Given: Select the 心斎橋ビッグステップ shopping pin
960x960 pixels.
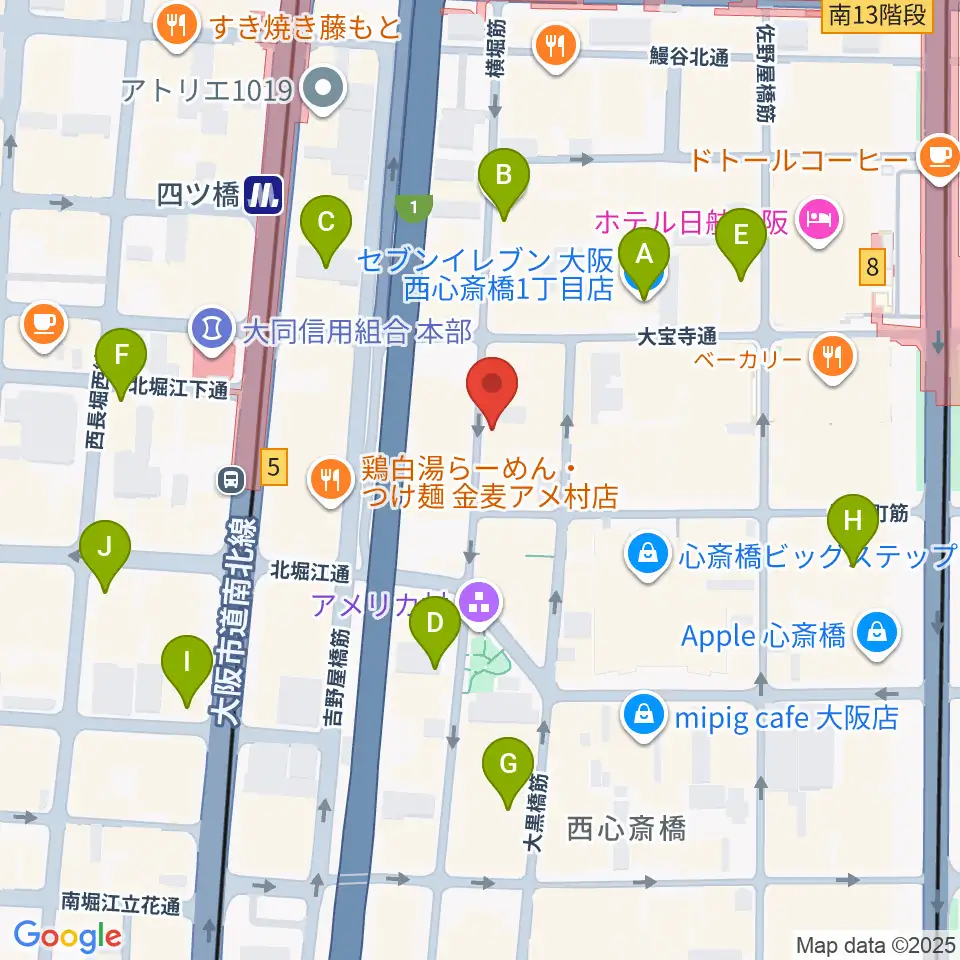Looking at the screenshot, I should click(x=648, y=555).
